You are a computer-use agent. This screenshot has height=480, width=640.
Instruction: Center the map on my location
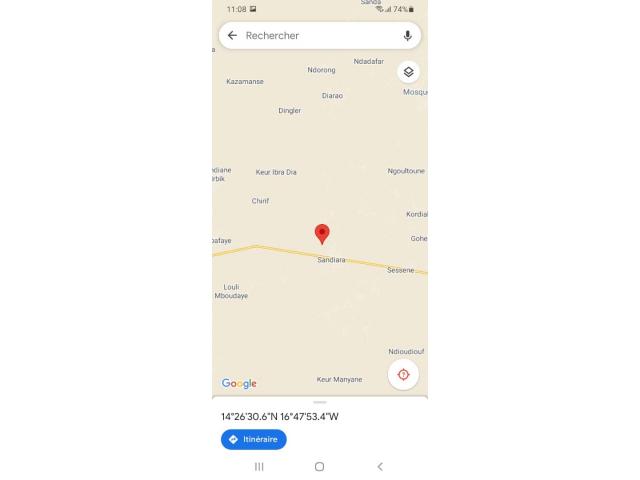coord(403,374)
